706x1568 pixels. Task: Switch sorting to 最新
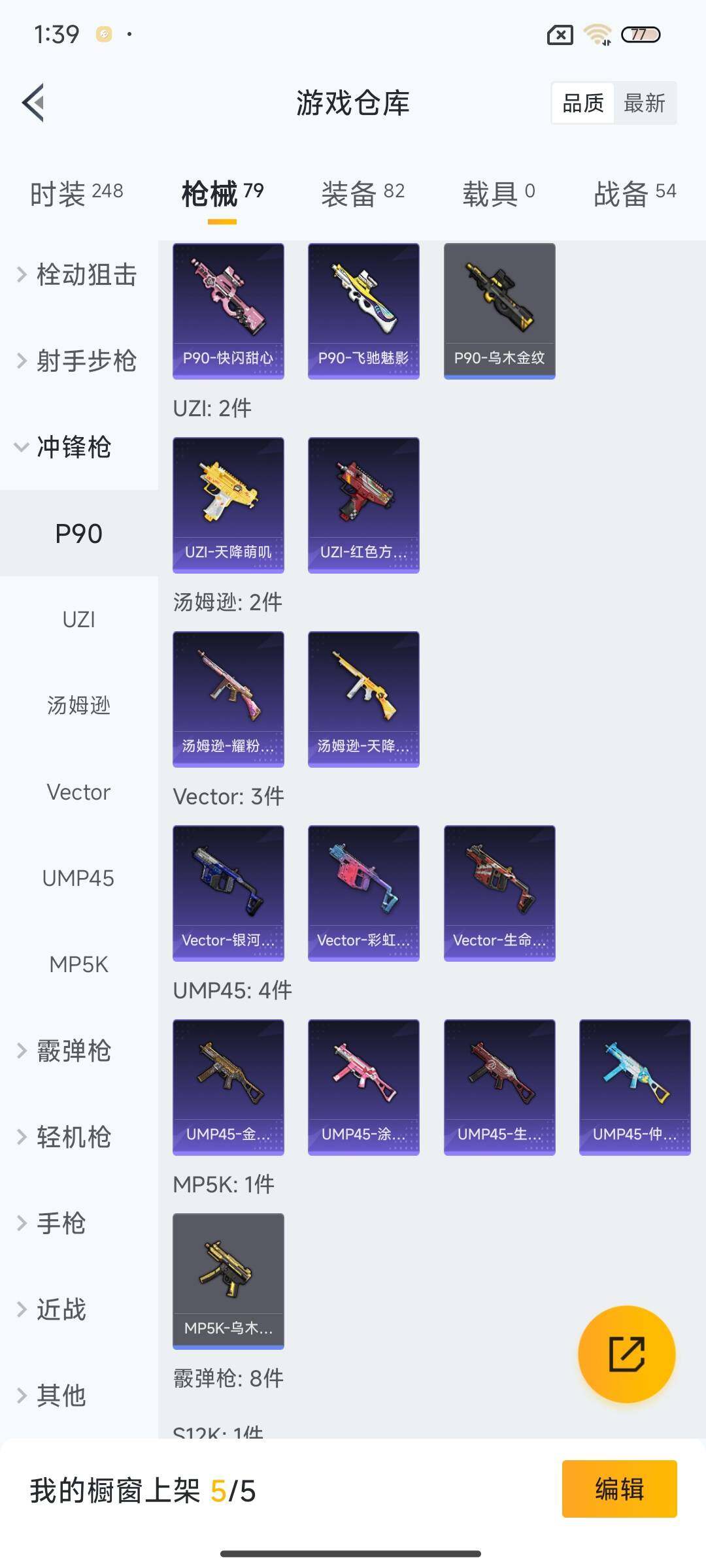[645, 103]
